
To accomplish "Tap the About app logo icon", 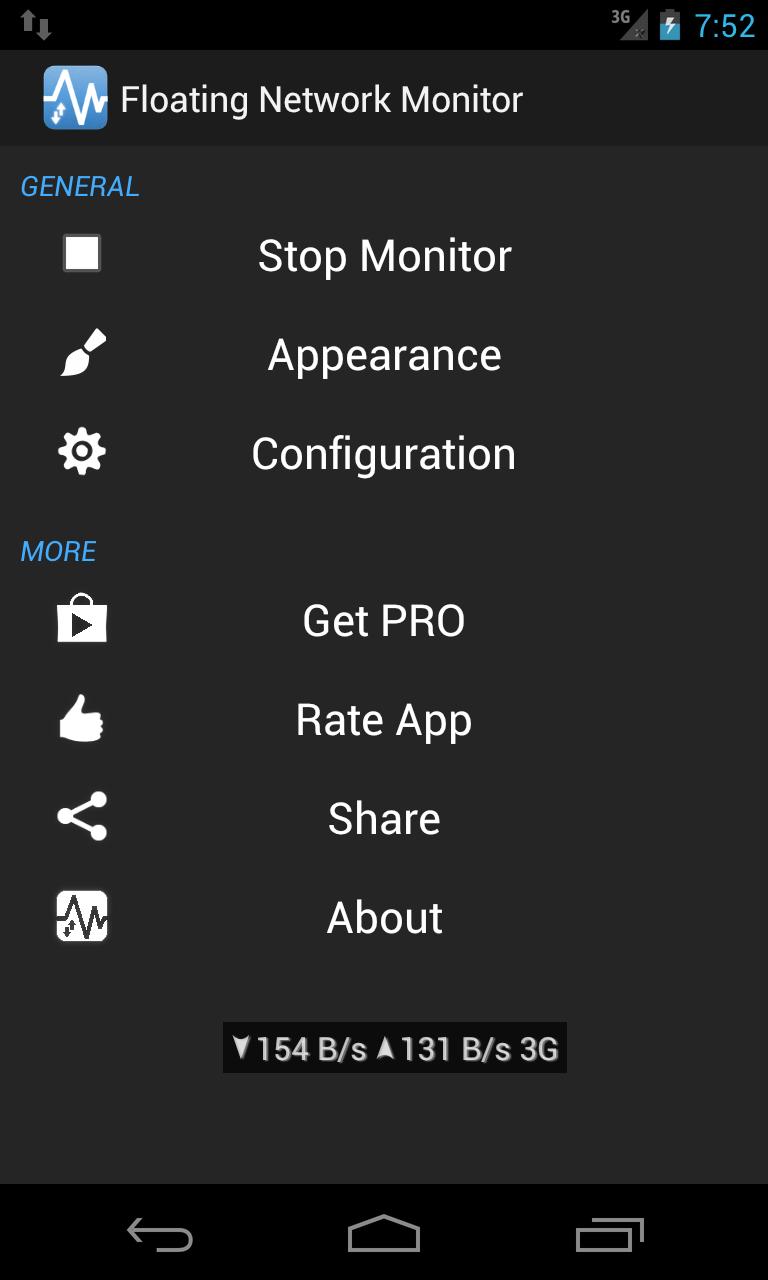I will coord(81,916).
